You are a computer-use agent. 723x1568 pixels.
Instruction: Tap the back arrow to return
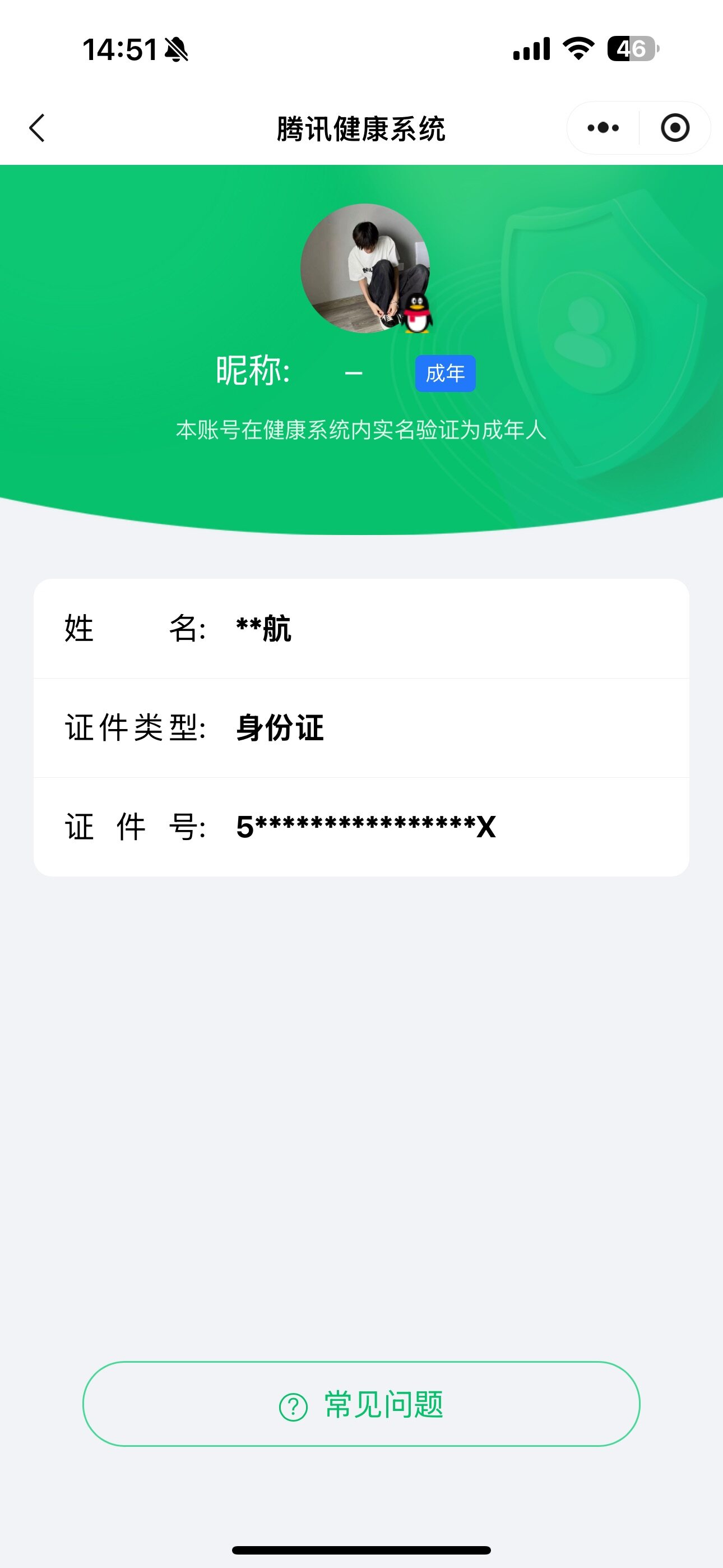pyautogui.click(x=38, y=127)
